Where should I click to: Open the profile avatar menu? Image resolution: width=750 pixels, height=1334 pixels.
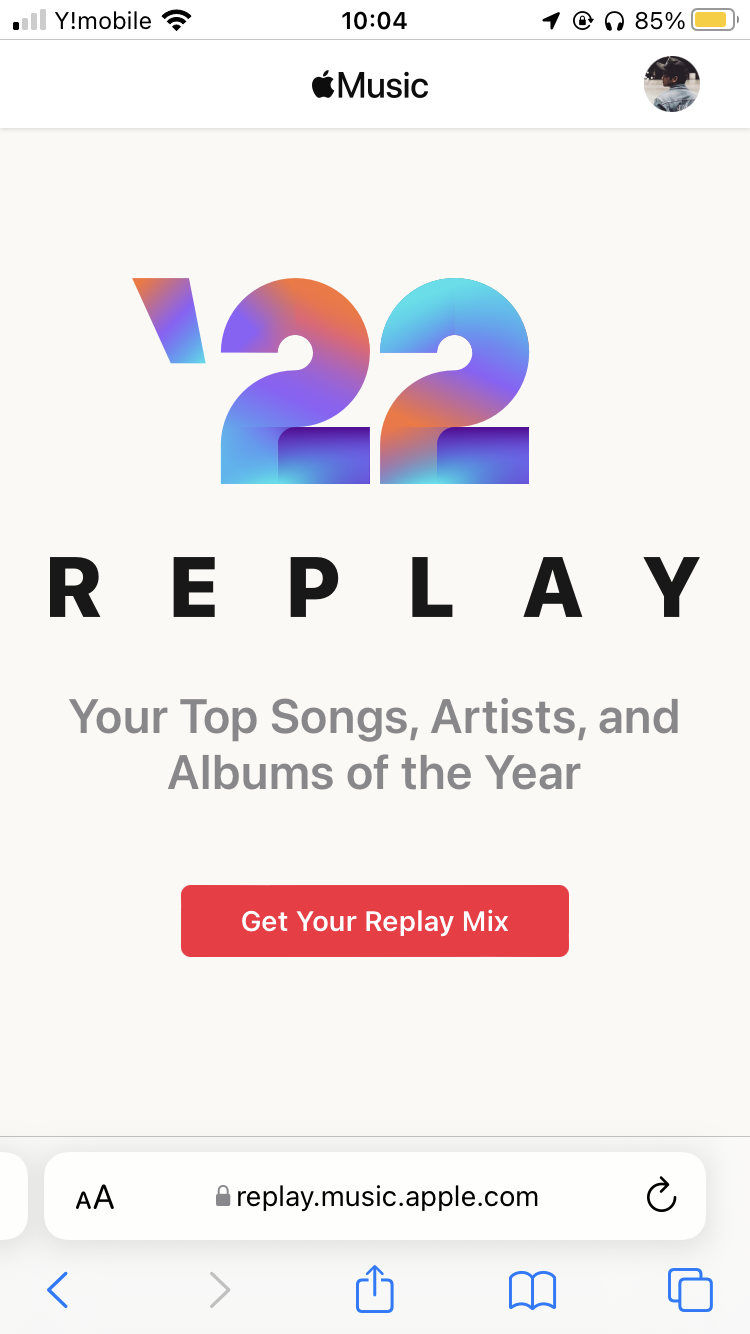click(x=671, y=84)
